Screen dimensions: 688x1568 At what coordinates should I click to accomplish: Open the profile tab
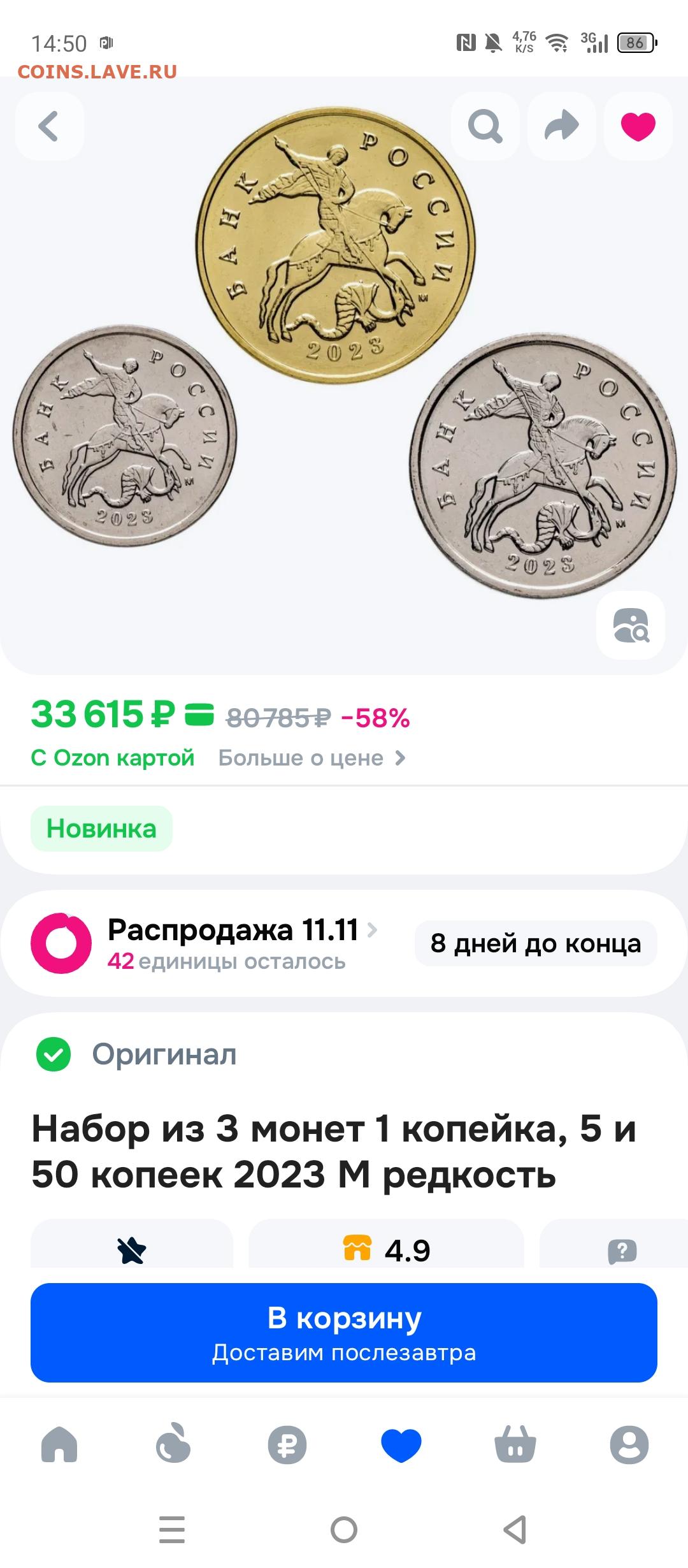(629, 1445)
